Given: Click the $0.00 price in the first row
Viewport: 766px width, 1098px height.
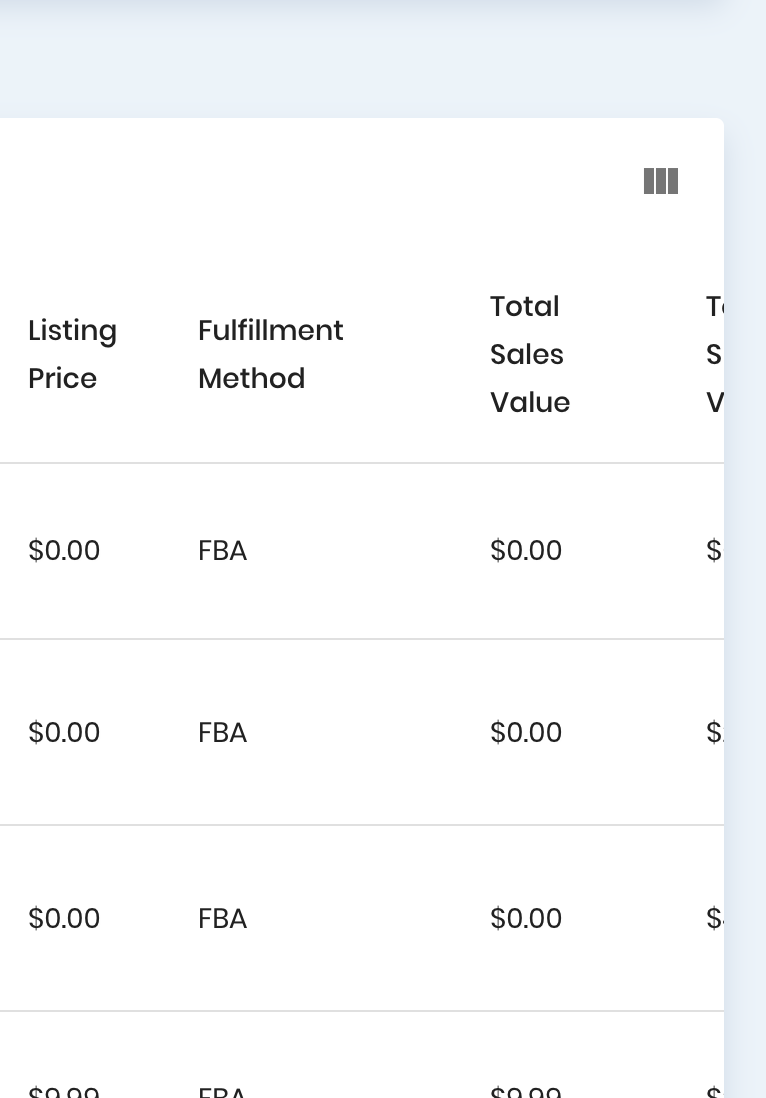Looking at the screenshot, I should [64, 550].
